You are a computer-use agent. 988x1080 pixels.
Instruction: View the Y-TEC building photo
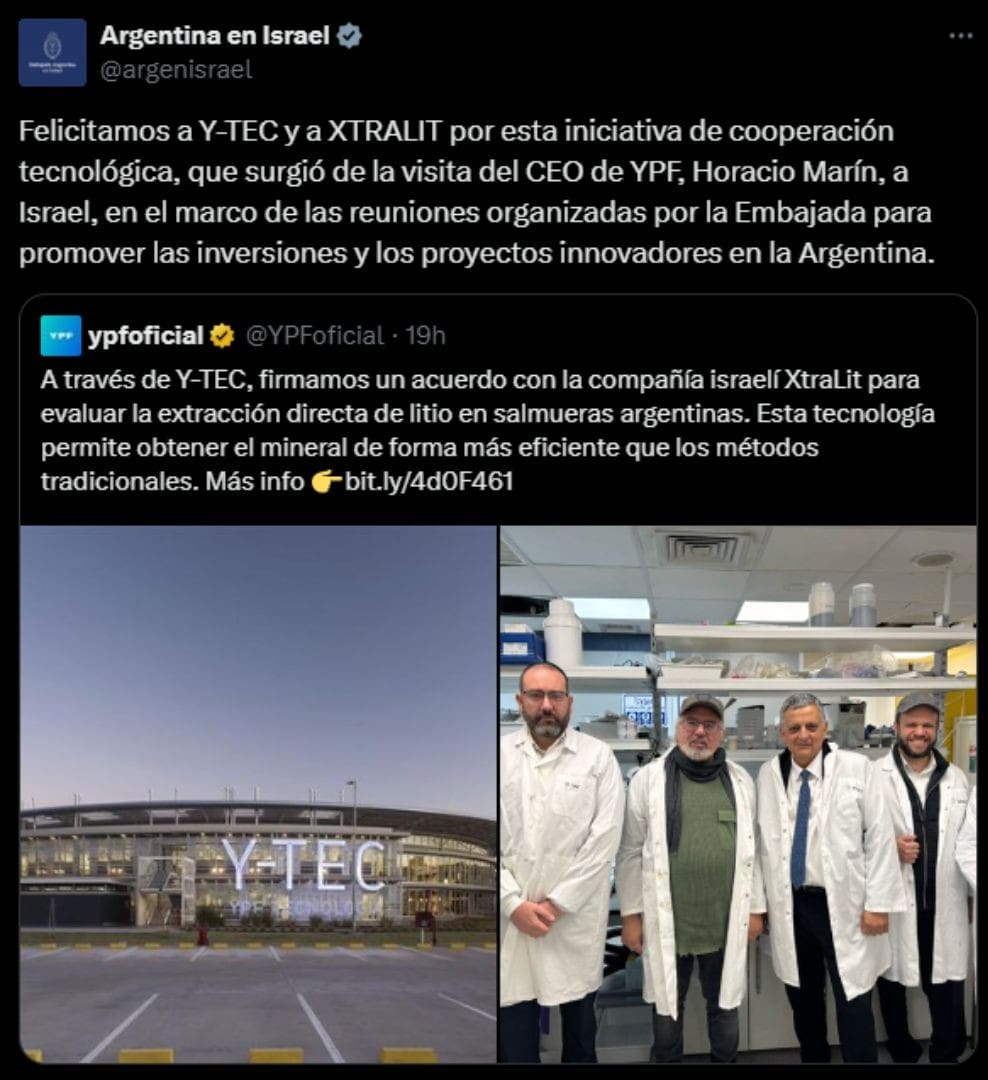(258, 793)
